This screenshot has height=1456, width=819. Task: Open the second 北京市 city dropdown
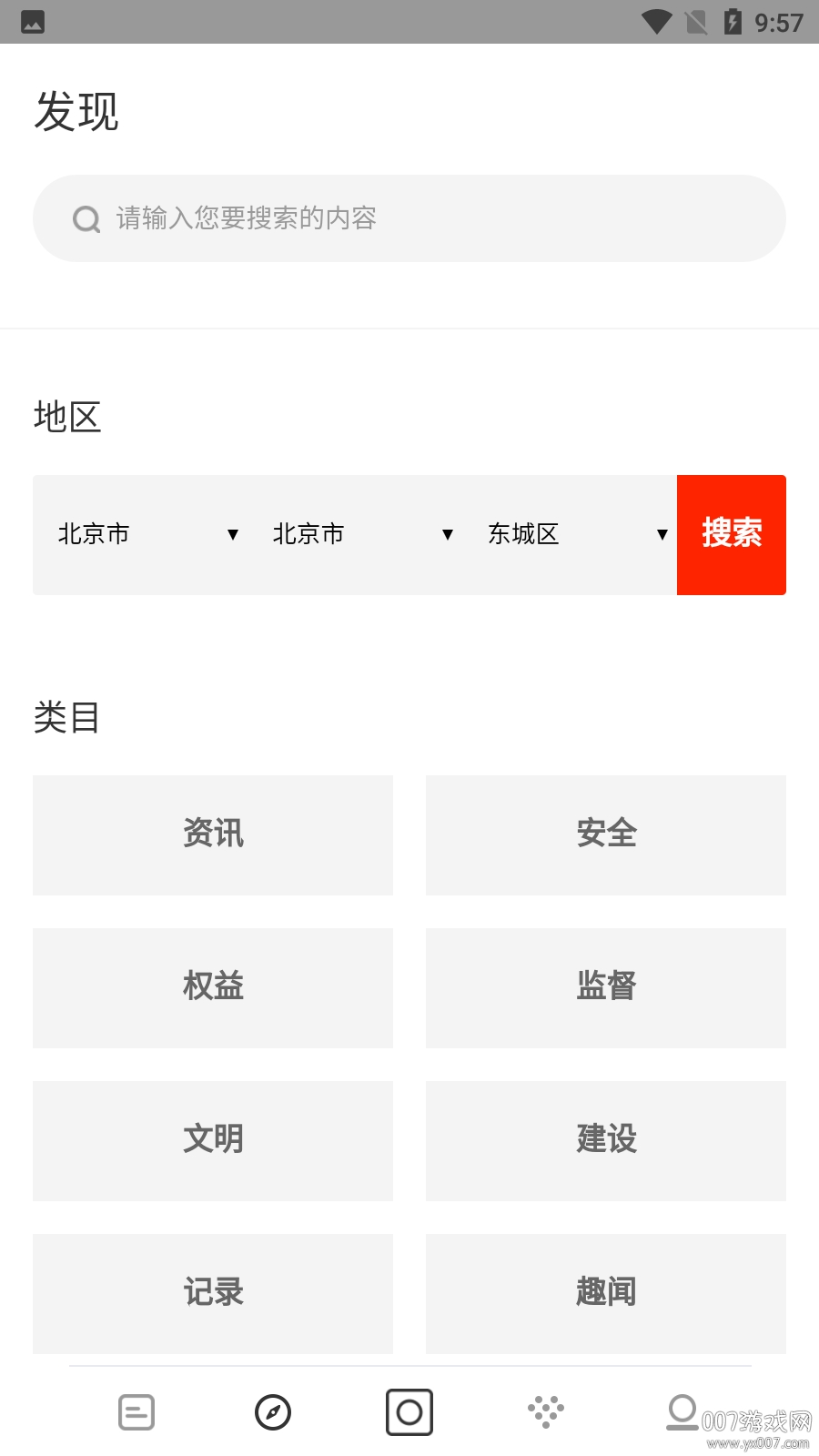click(359, 534)
